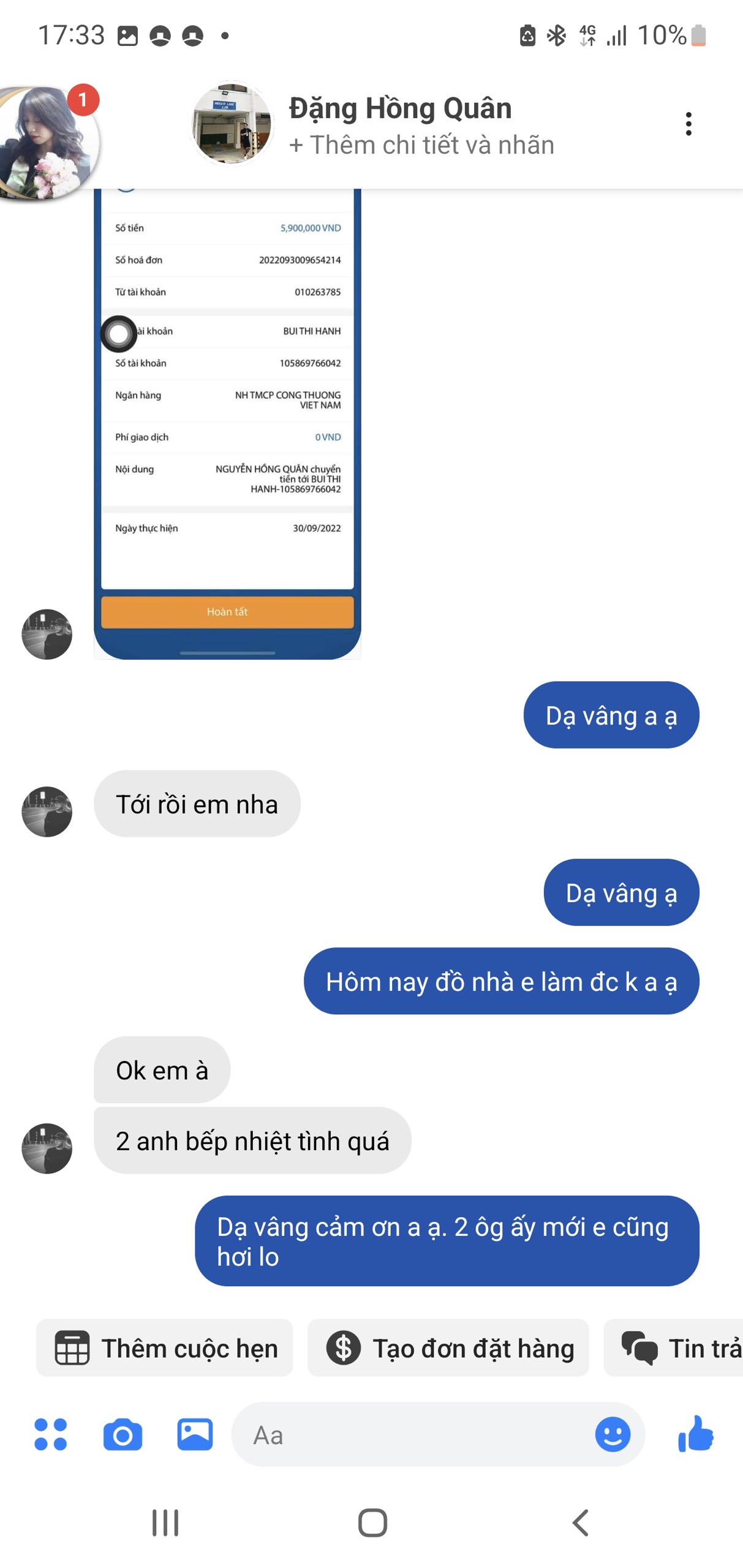Tap the 'Thêm cuộc hẹn' button

tap(165, 1347)
